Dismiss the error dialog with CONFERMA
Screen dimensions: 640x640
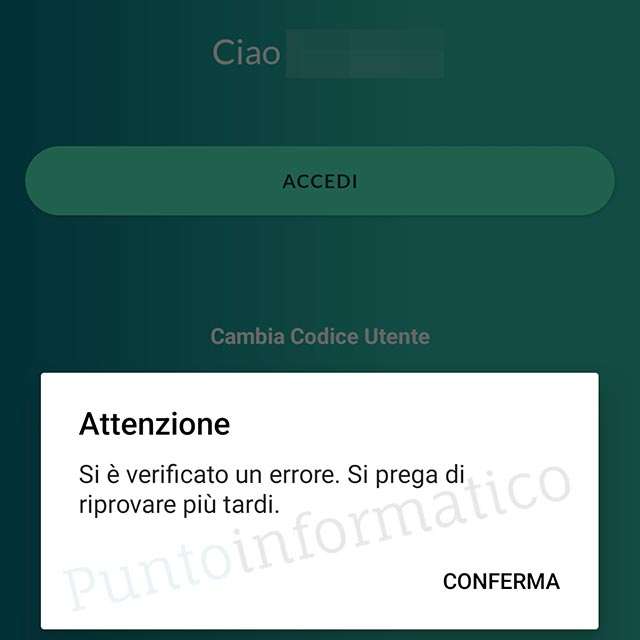(x=501, y=581)
